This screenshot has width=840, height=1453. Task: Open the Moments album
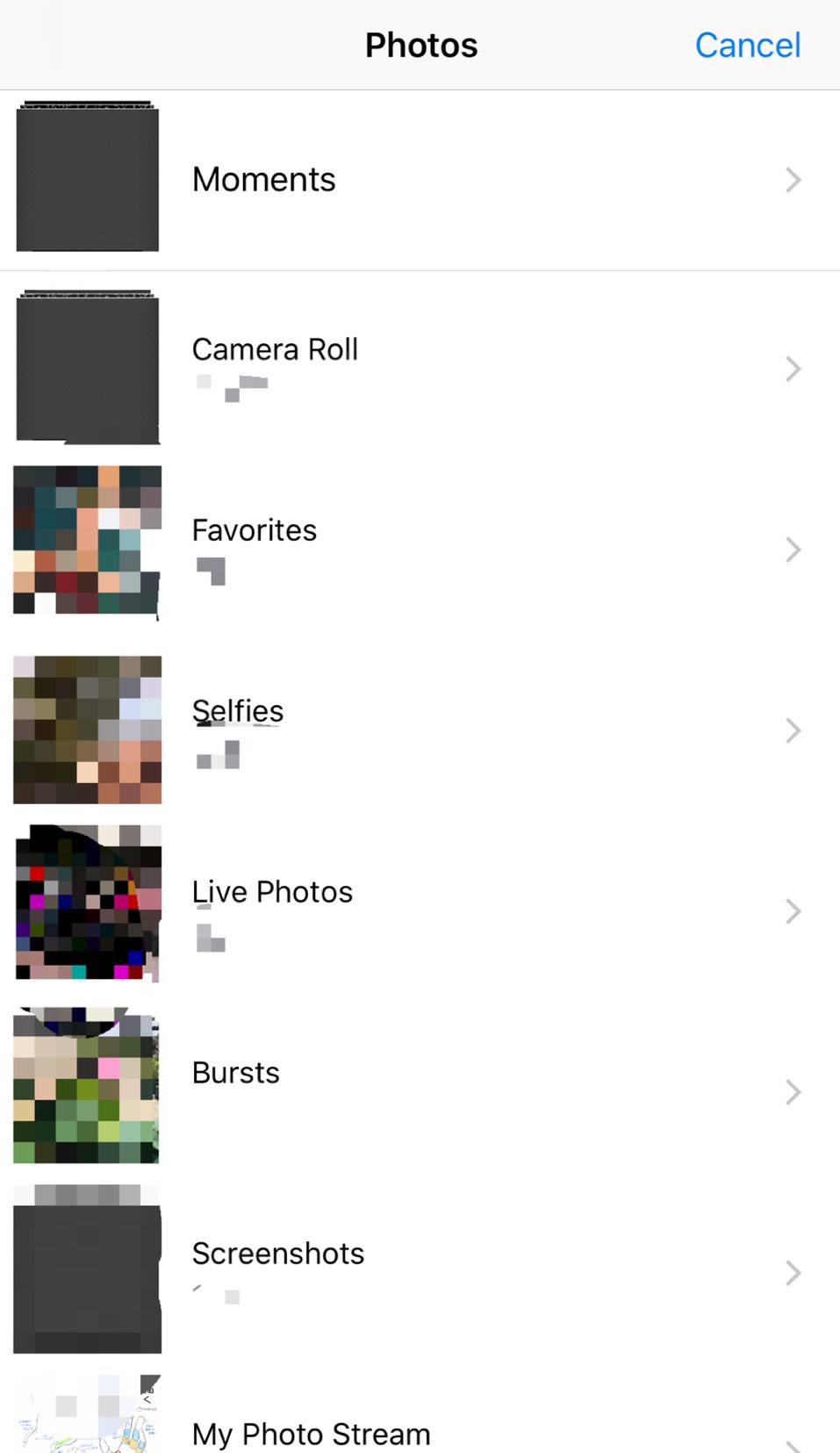click(x=263, y=180)
